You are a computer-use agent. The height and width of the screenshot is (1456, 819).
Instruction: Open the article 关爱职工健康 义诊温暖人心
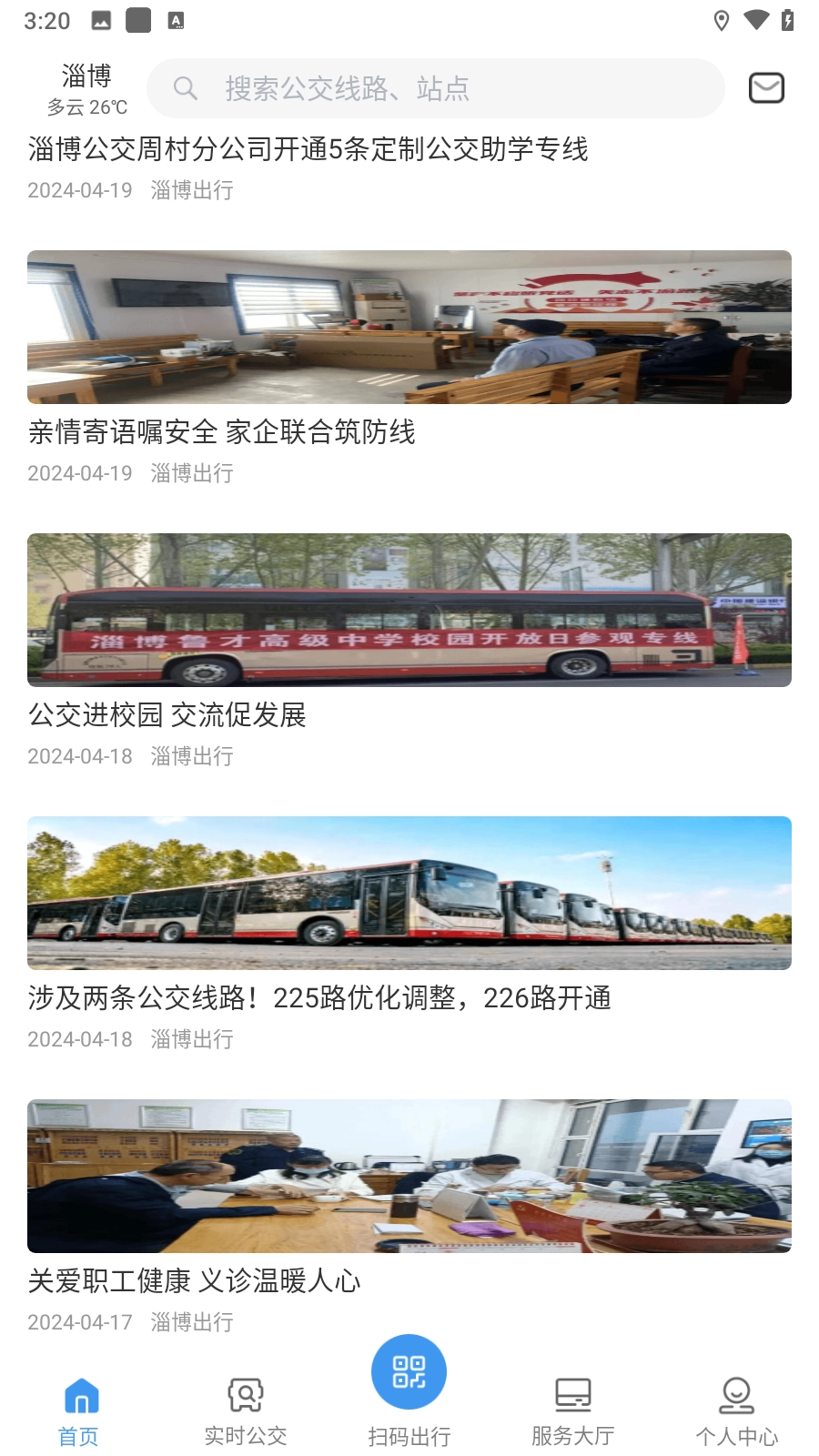[x=194, y=1281]
